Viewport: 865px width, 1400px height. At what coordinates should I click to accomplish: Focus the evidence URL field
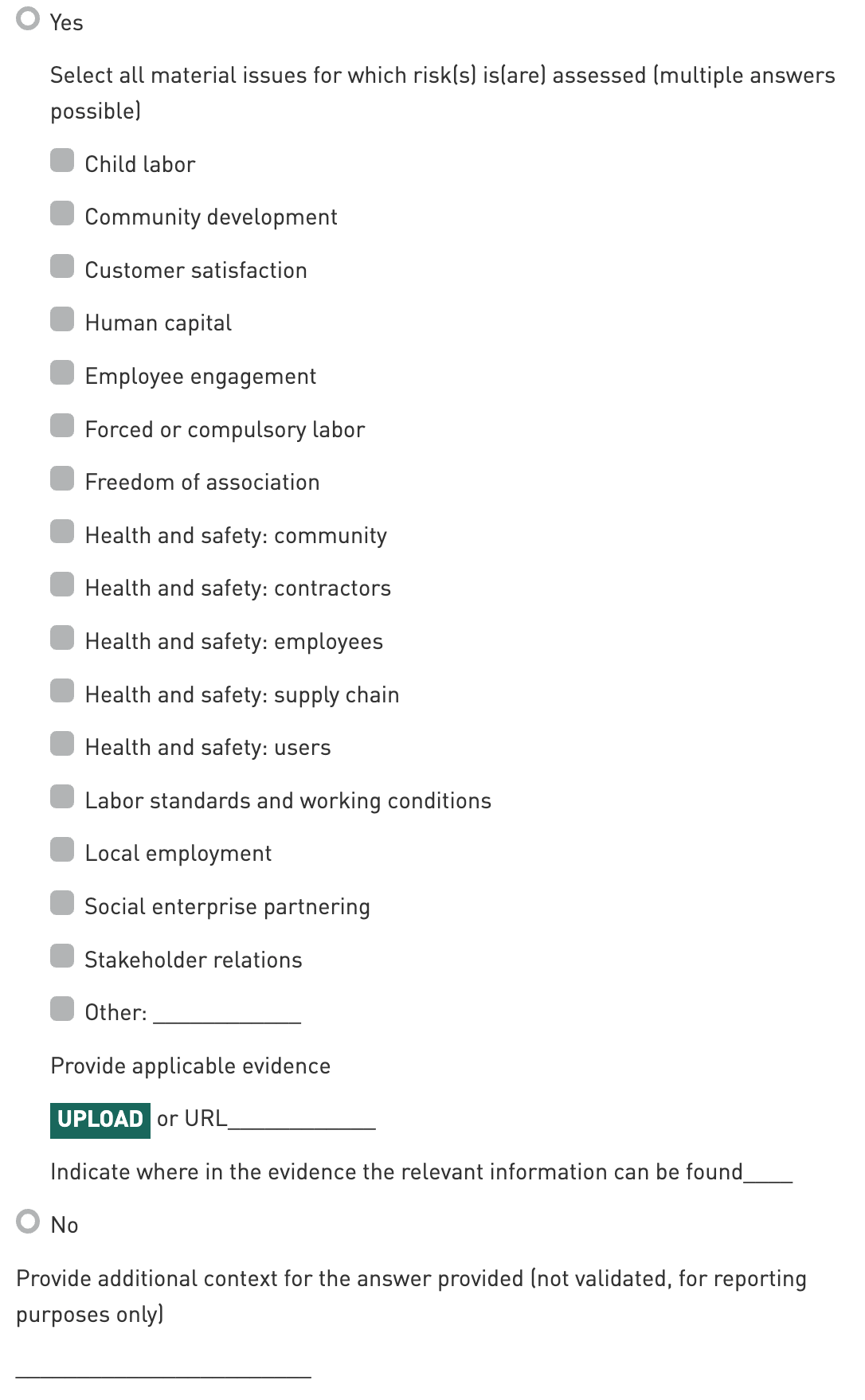tap(301, 1120)
